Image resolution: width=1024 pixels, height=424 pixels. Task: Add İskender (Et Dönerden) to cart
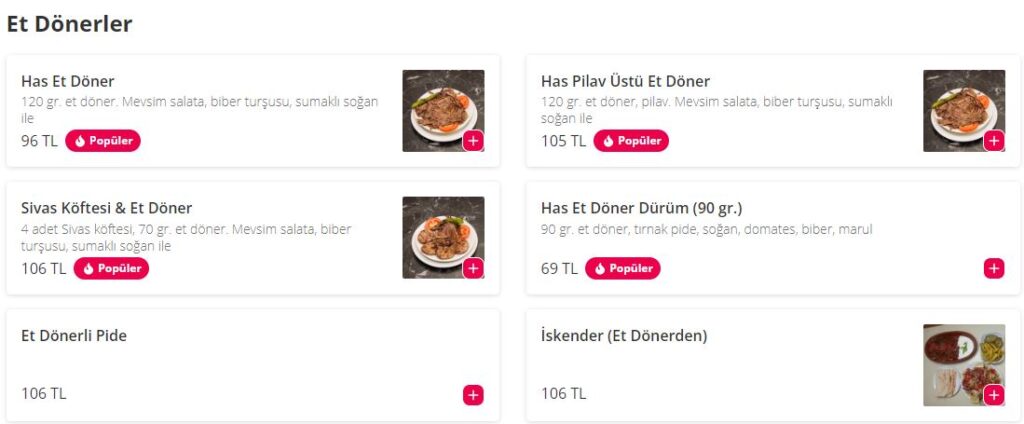tap(993, 395)
